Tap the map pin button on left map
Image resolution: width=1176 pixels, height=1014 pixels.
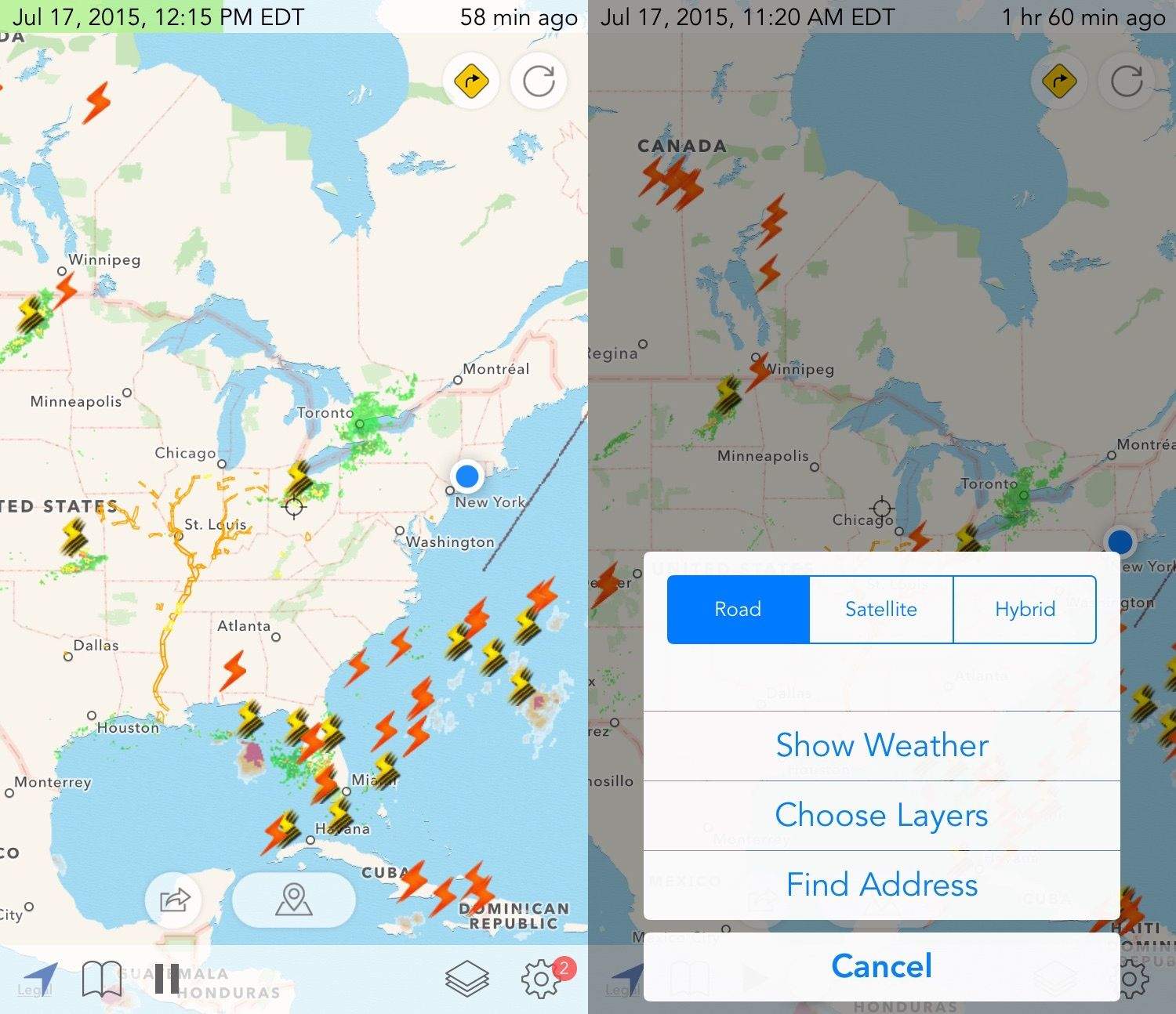(294, 899)
